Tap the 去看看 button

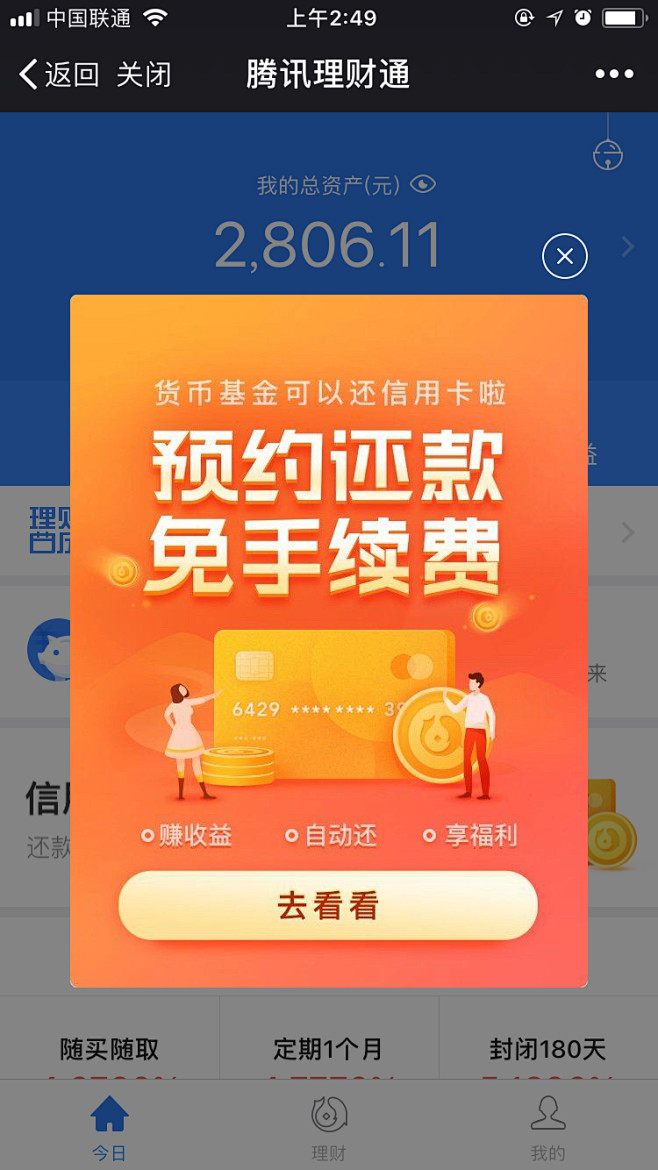coord(328,905)
